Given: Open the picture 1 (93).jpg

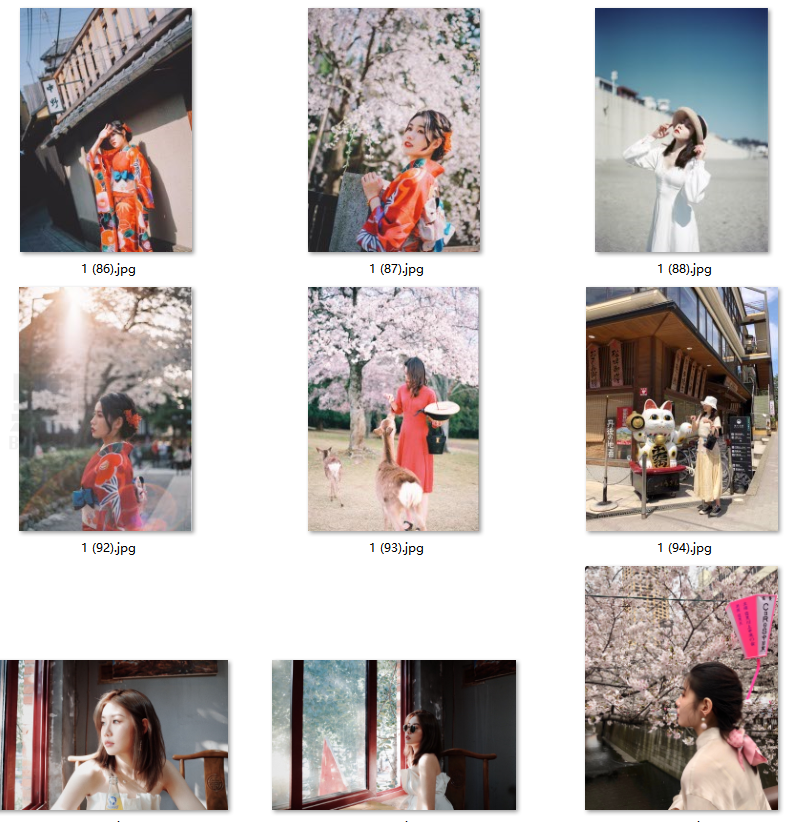Looking at the screenshot, I should 394,408.
